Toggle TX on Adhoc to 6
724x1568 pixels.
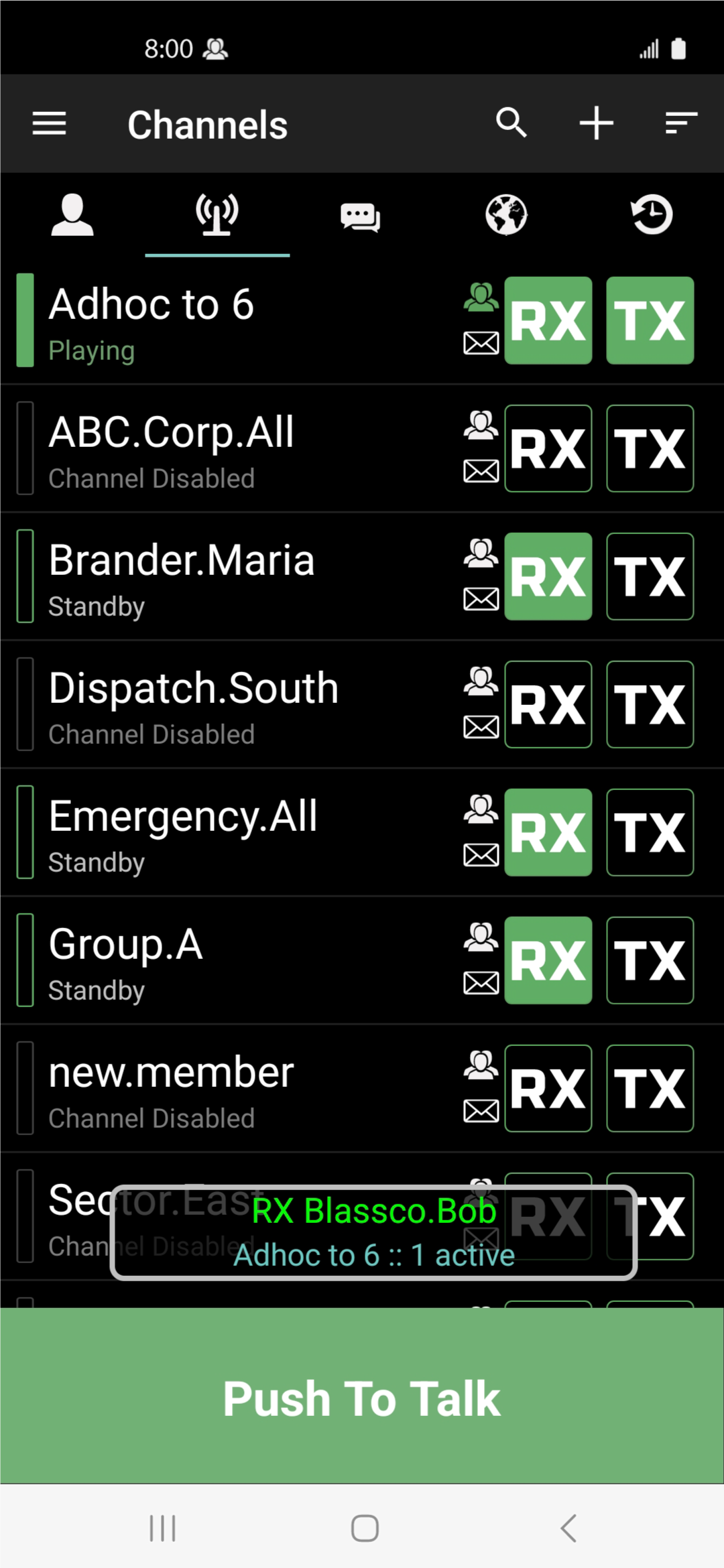pyautogui.click(x=650, y=320)
